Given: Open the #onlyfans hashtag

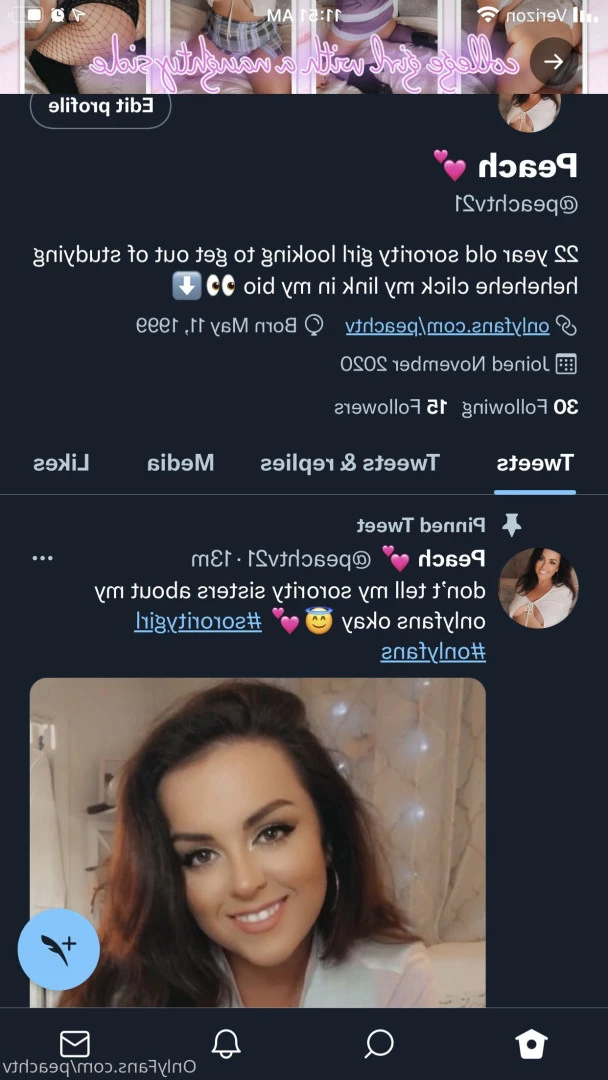Looking at the screenshot, I should click(433, 652).
